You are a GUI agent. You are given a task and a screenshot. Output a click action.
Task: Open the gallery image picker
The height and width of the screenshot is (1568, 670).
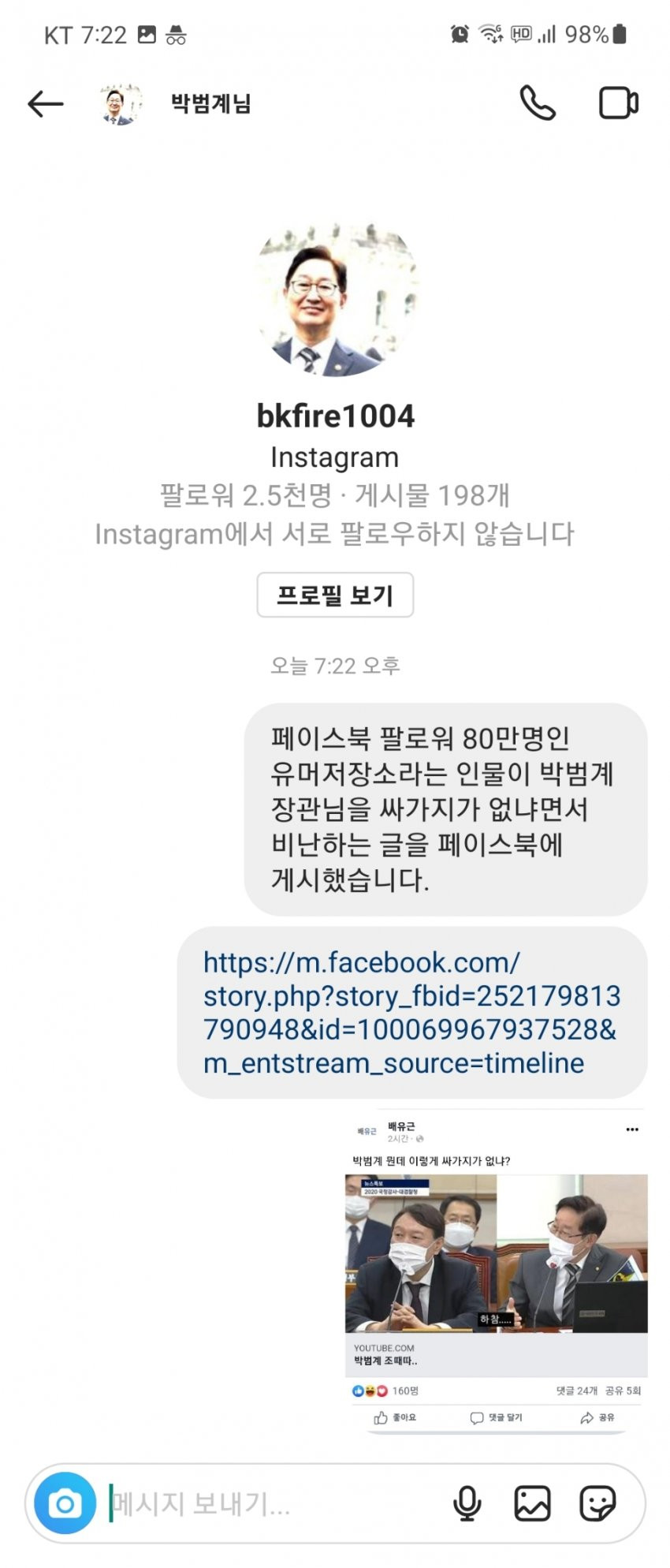coord(532,1503)
